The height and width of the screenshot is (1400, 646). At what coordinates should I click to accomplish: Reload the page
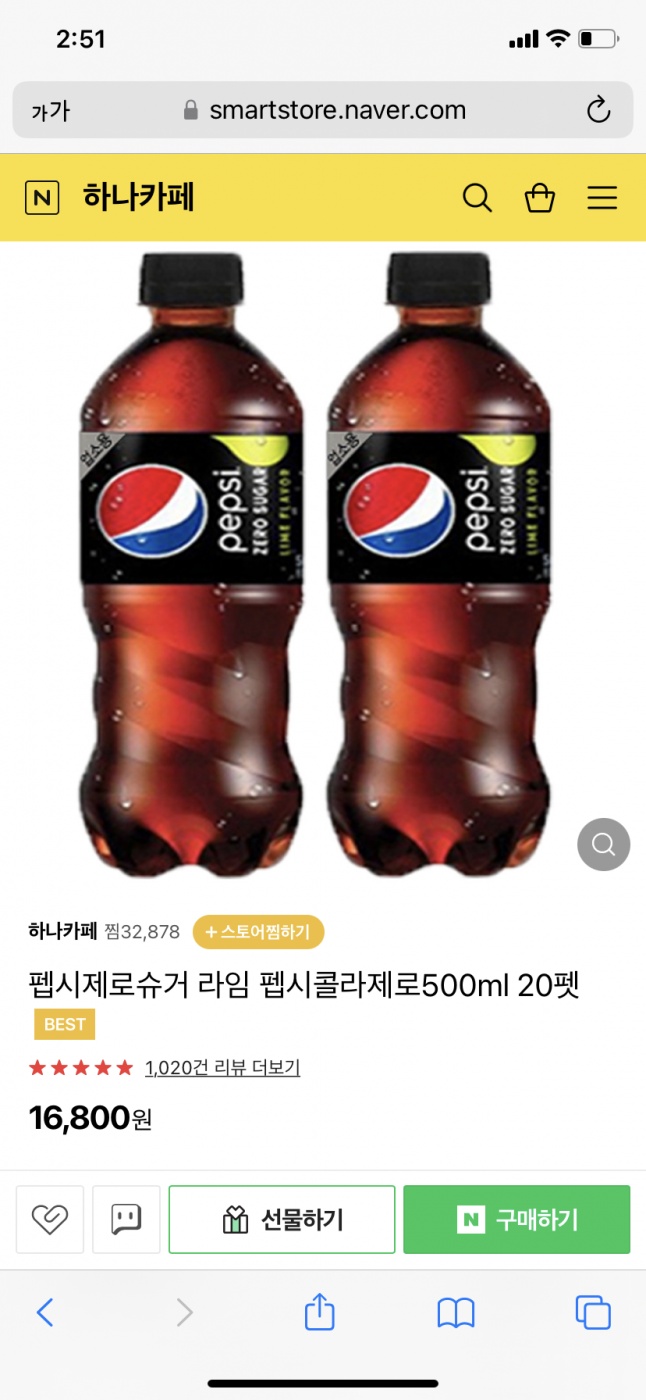coord(598,110)
